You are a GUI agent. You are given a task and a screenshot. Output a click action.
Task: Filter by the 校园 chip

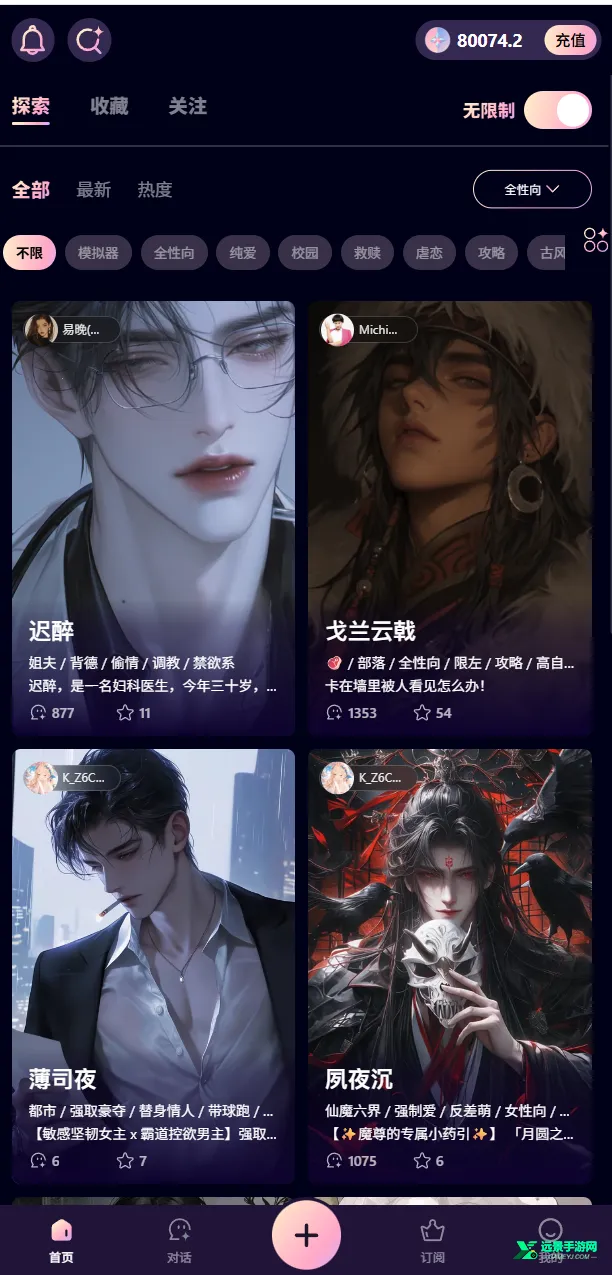coord(305,253)
